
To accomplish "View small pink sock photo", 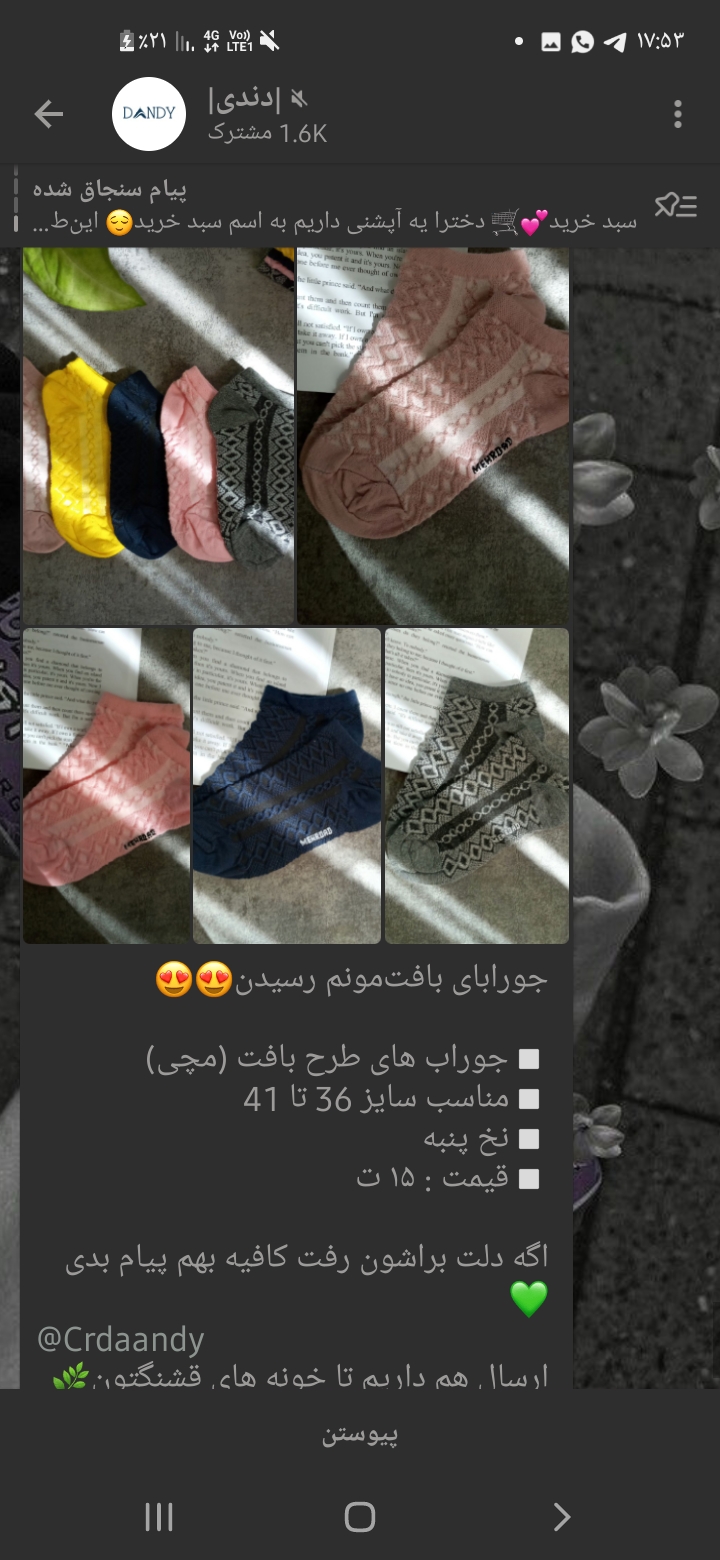I will [x=106, y=786].
